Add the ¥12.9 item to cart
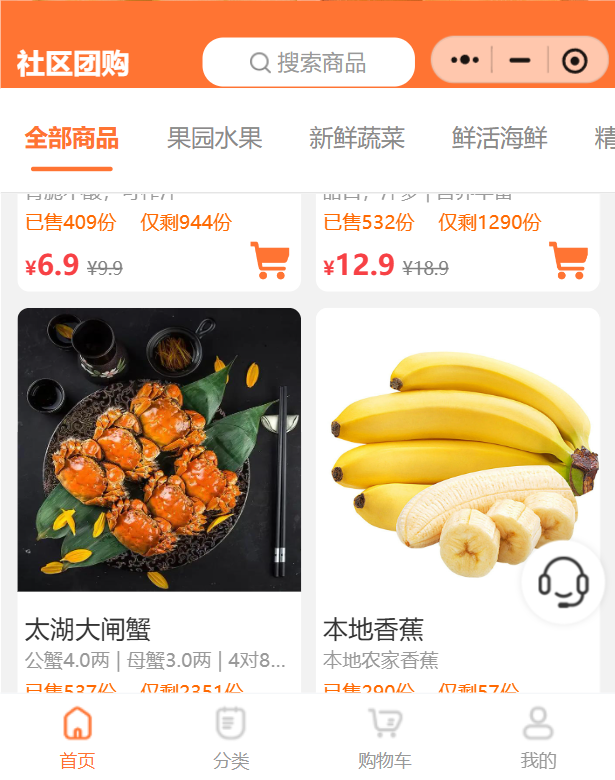The height and width of the screenshot is (780, 615). [x=568, y=261]
